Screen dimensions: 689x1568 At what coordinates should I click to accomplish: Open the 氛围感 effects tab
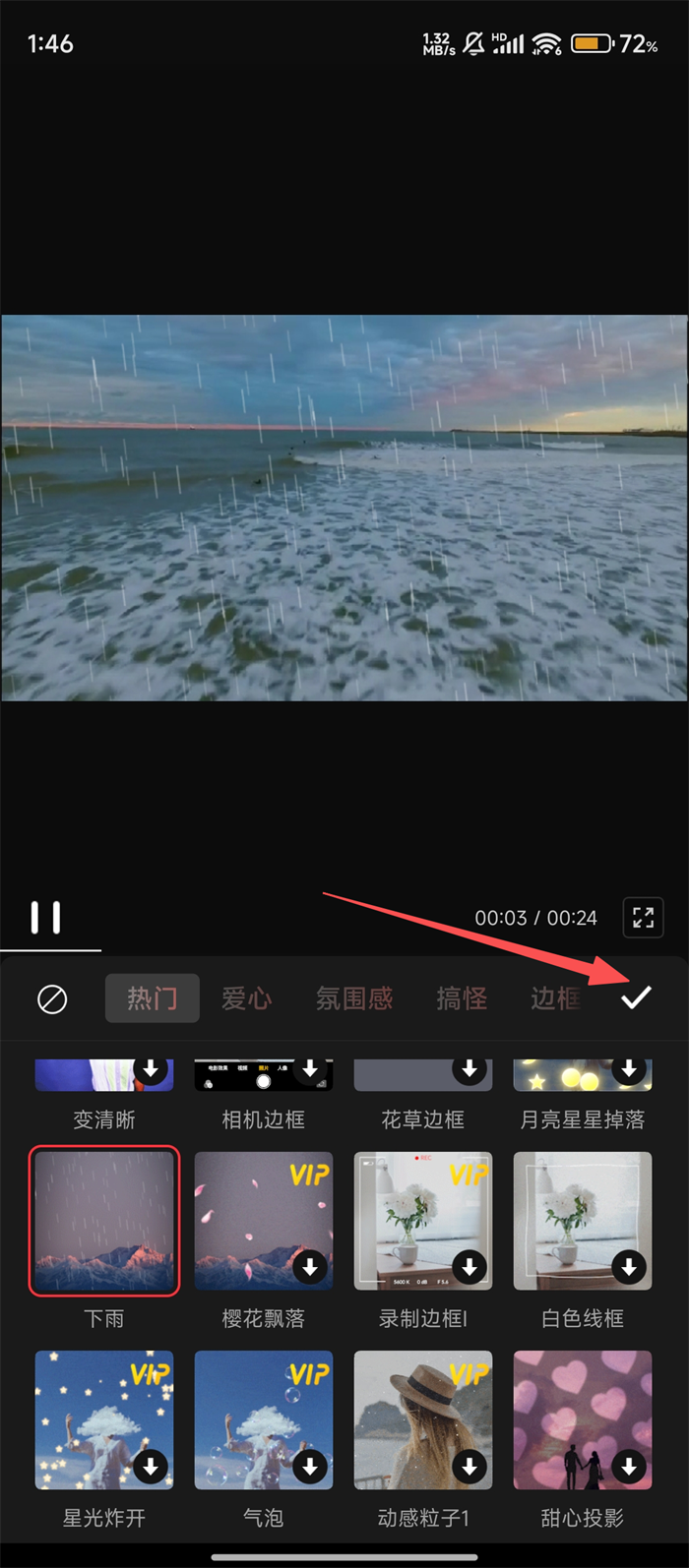[354, 998]
